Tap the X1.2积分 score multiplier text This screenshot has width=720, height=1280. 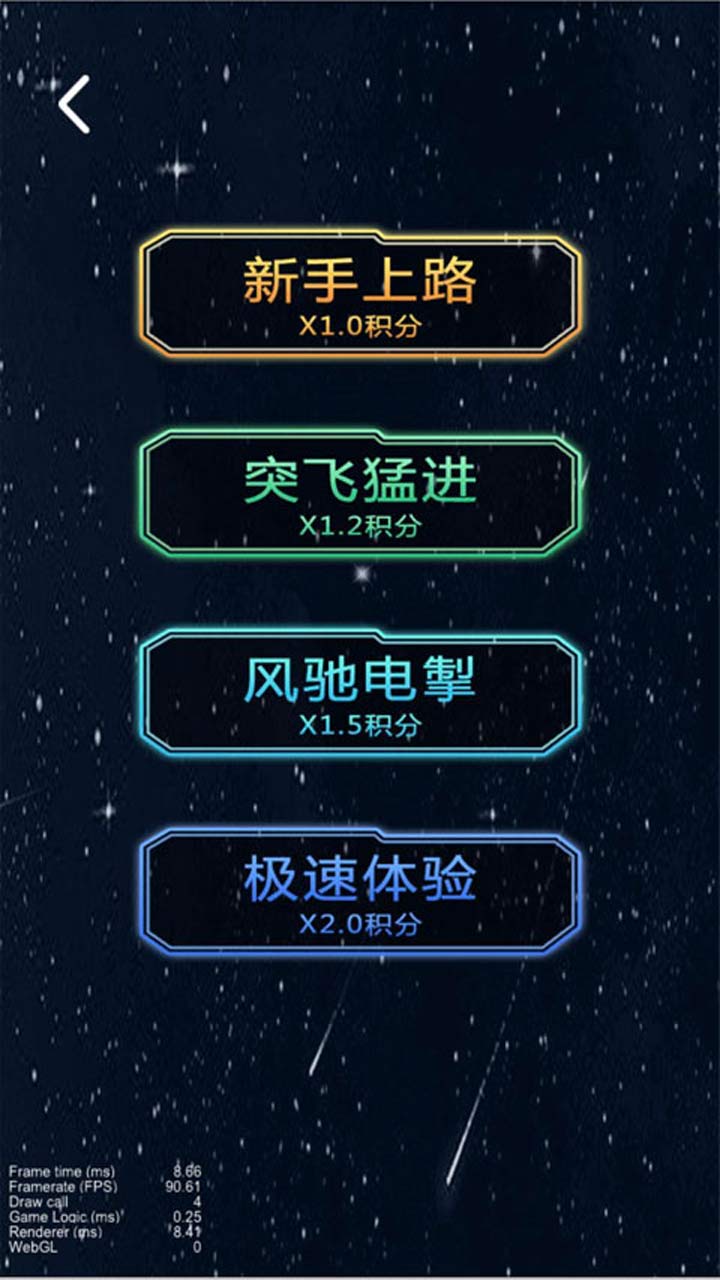coord(360,526)
